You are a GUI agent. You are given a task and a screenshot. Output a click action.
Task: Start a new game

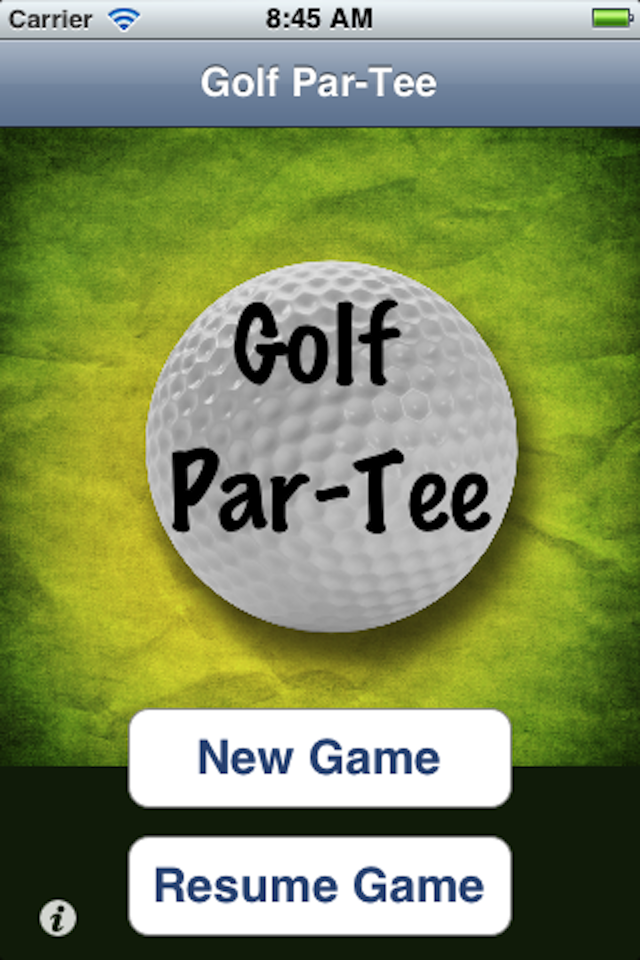pos(319,758)
